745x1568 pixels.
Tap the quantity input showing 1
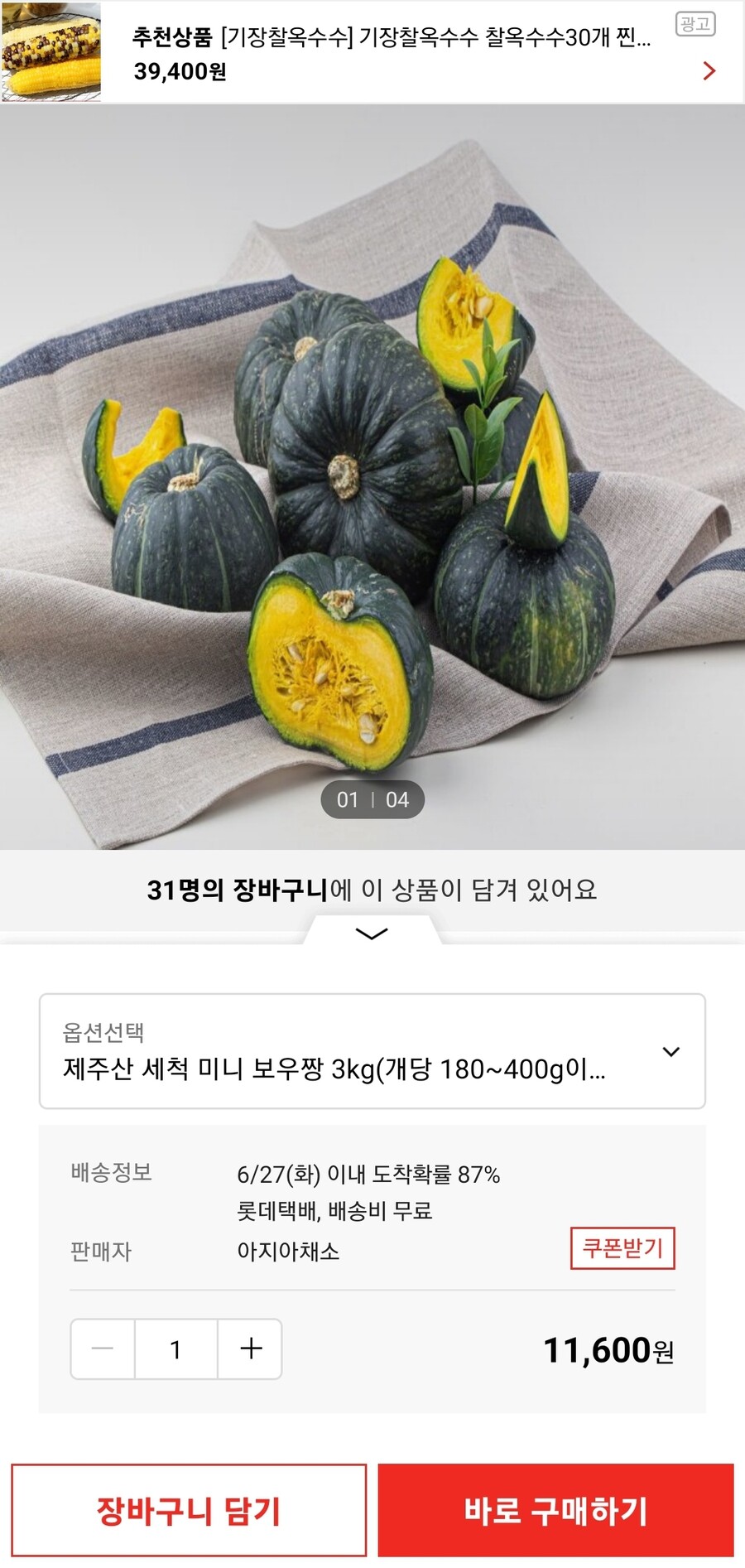pyautogui.click(x=175, y=1349)
